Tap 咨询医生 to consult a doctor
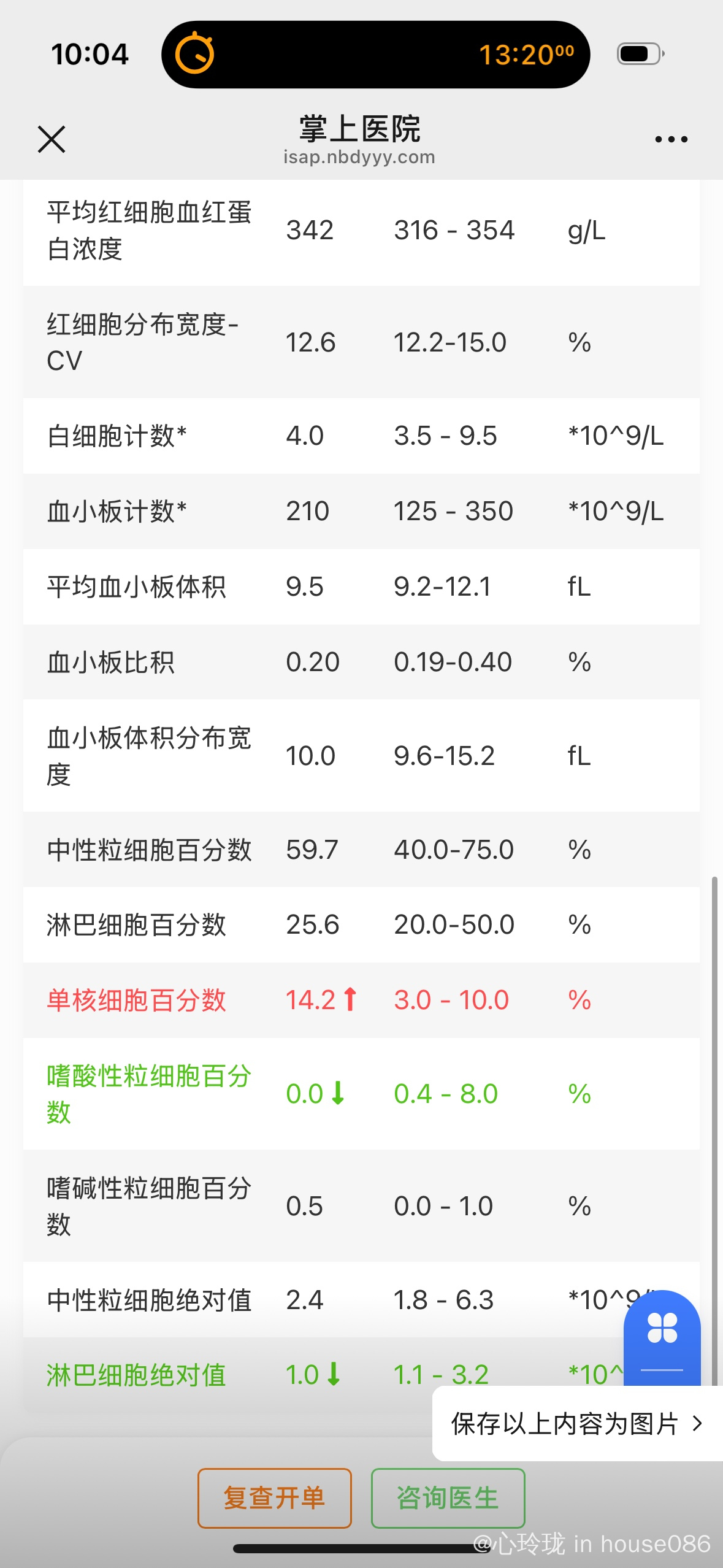Viewport: 723px width, 1568px height. pos(448,1497)
